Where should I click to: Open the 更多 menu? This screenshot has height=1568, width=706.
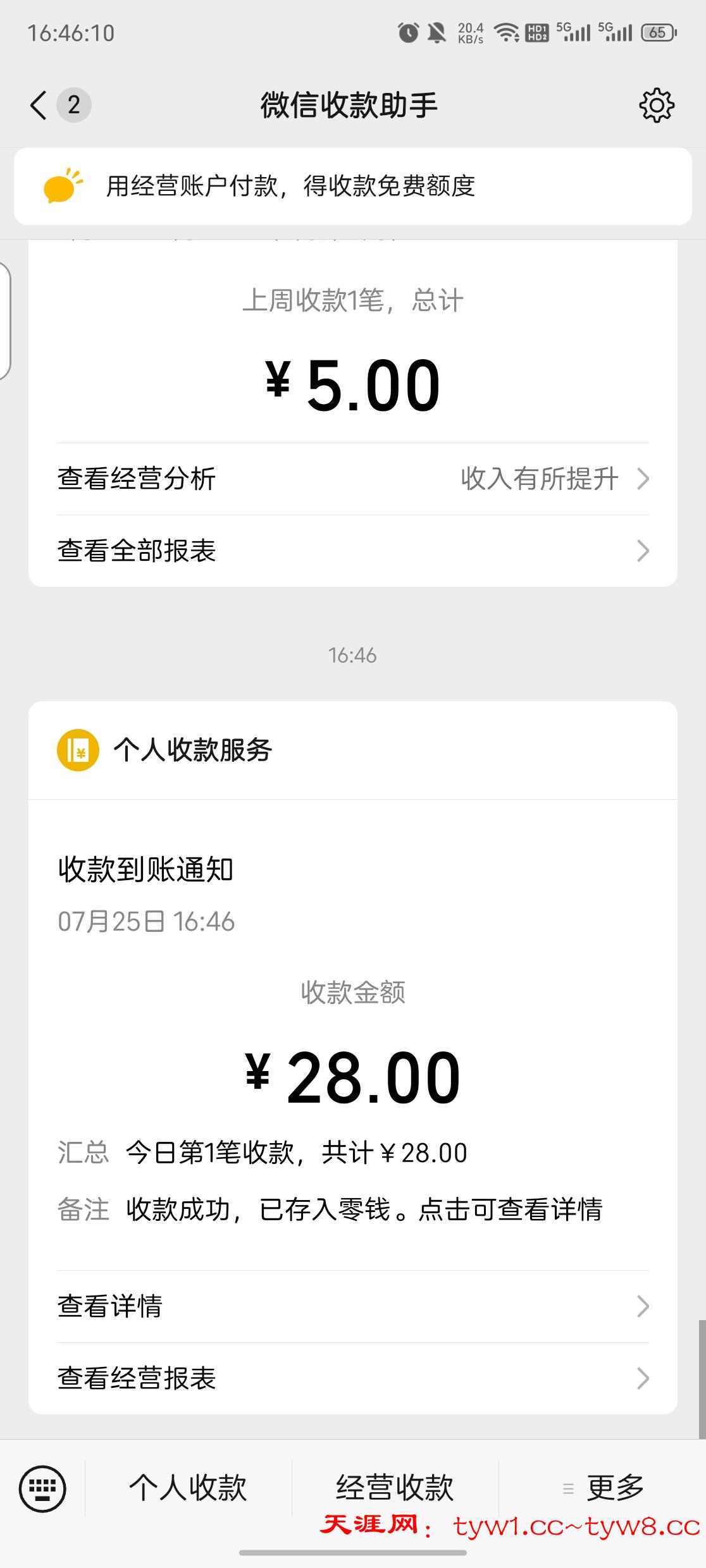pos(604,1488)
